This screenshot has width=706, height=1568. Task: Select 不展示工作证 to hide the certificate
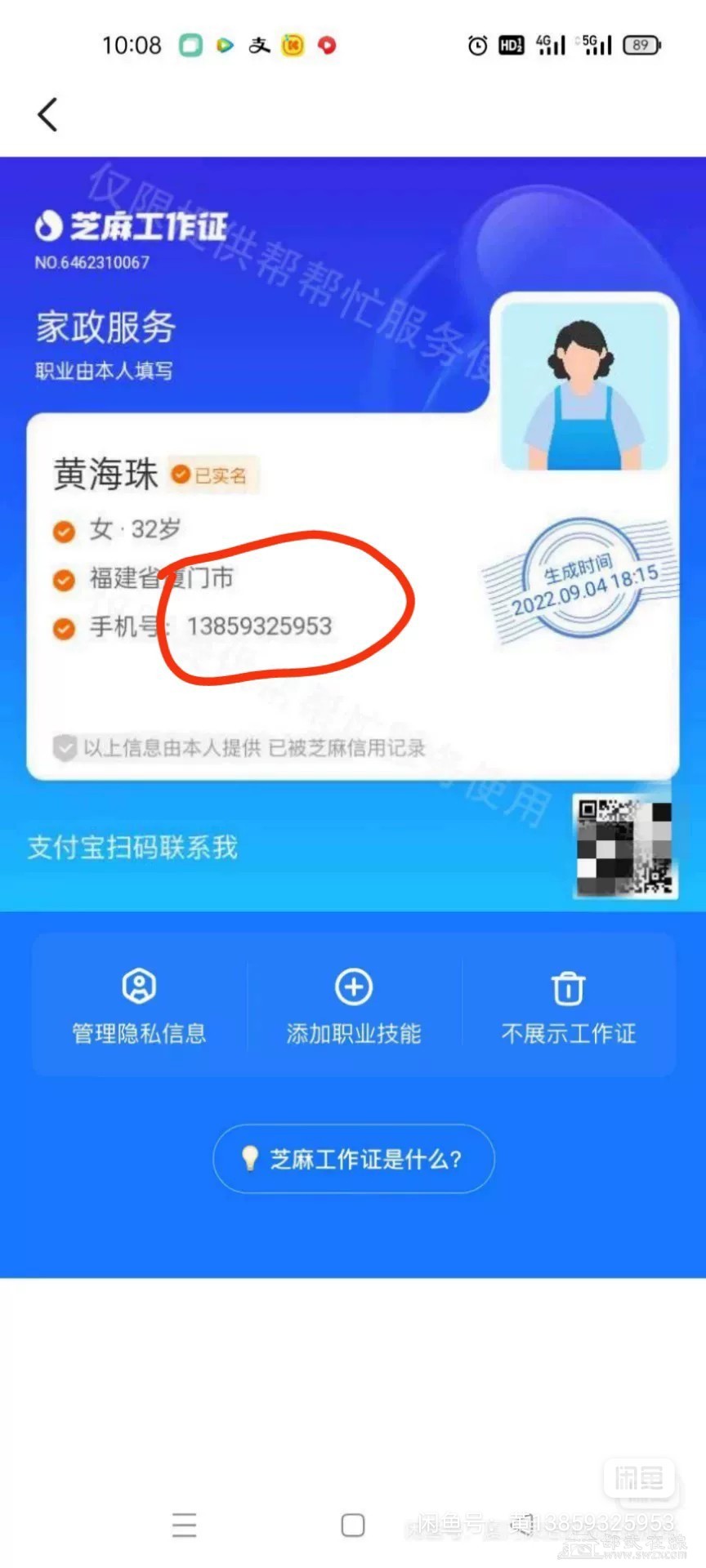click(568, 1006)
